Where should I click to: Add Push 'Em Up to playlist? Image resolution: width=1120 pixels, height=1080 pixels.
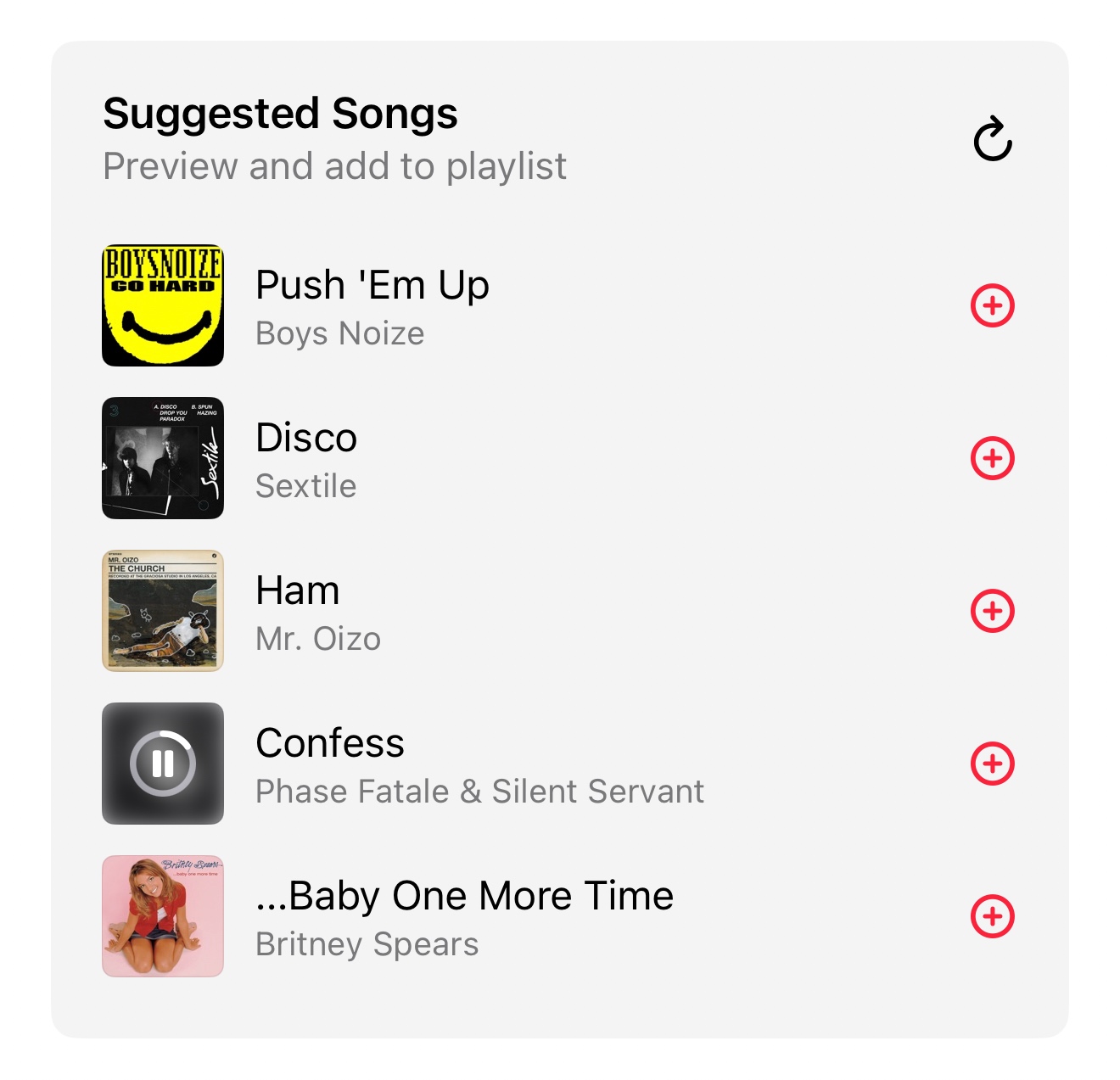coord(992,305)
